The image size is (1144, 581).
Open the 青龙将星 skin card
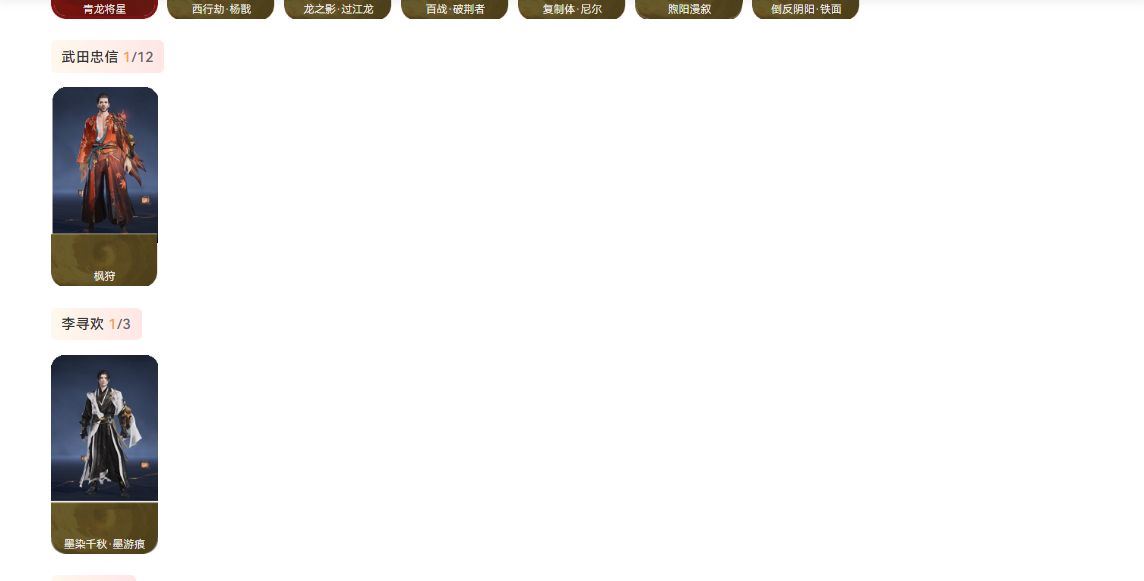104,9
